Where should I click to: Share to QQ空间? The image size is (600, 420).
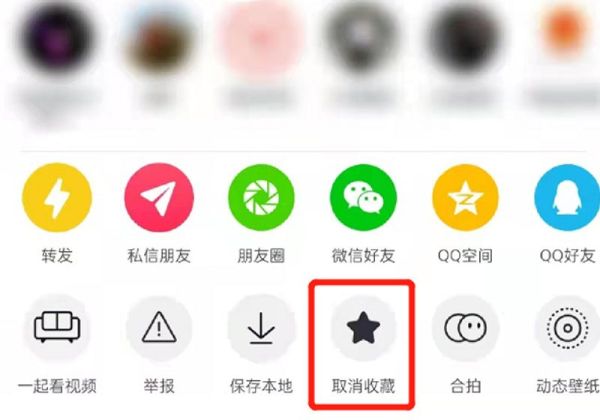tap(465, 197)
